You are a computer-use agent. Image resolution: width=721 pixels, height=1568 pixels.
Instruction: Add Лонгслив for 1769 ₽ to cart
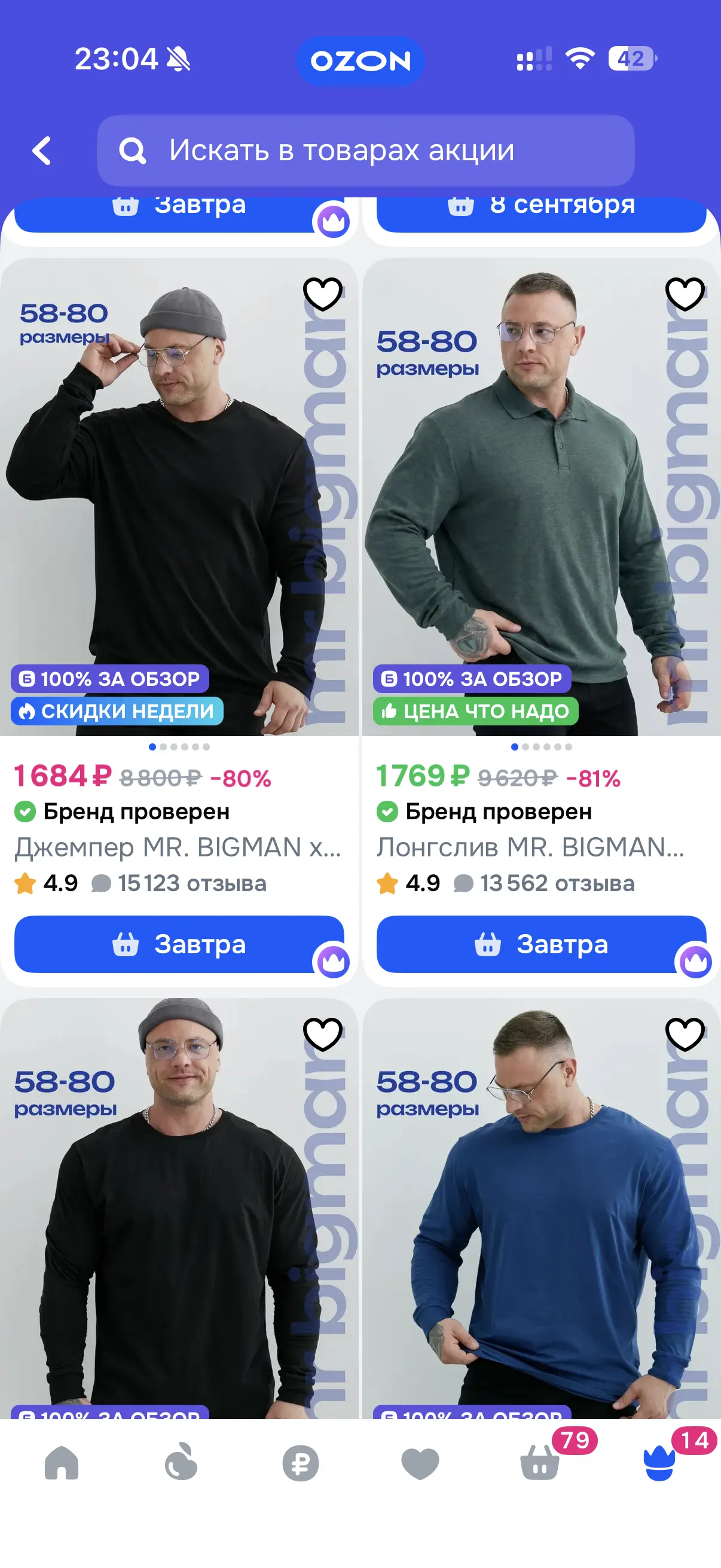541,944
